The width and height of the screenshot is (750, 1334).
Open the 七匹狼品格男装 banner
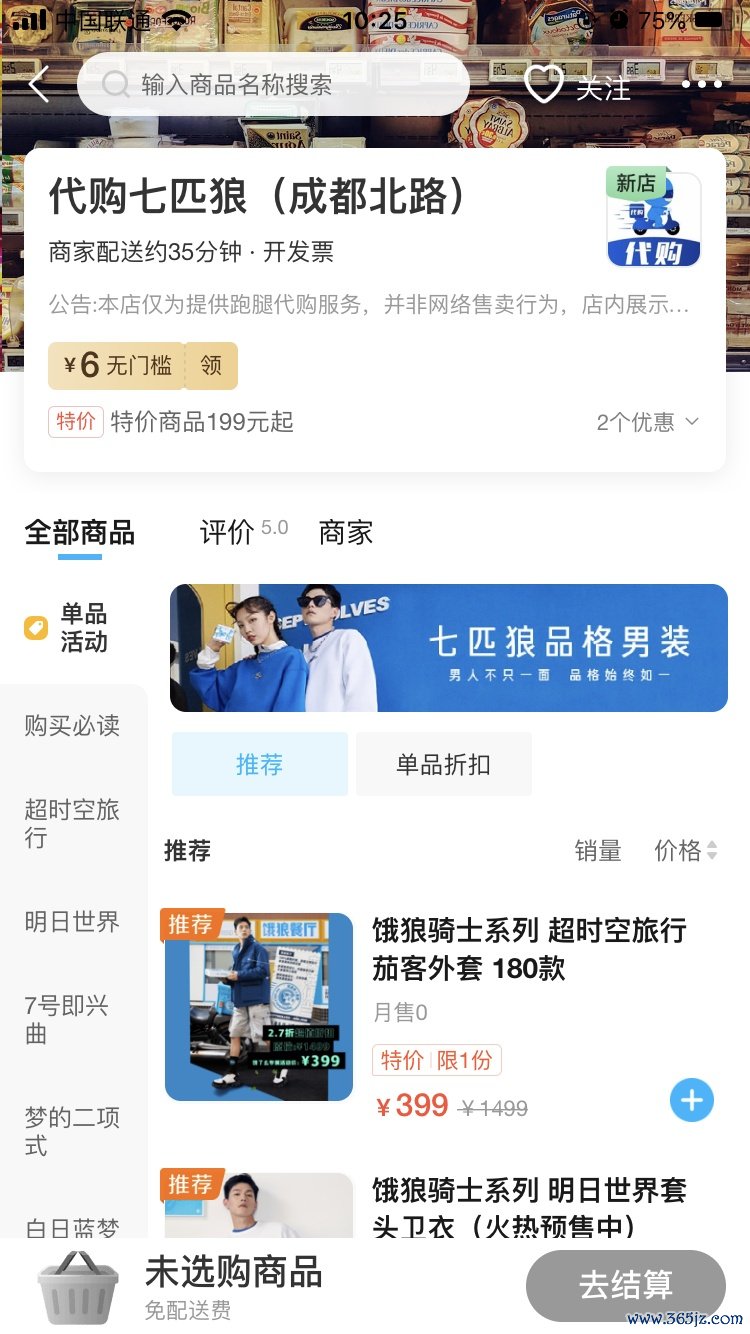pyautogui.click(x=448, y=648)
